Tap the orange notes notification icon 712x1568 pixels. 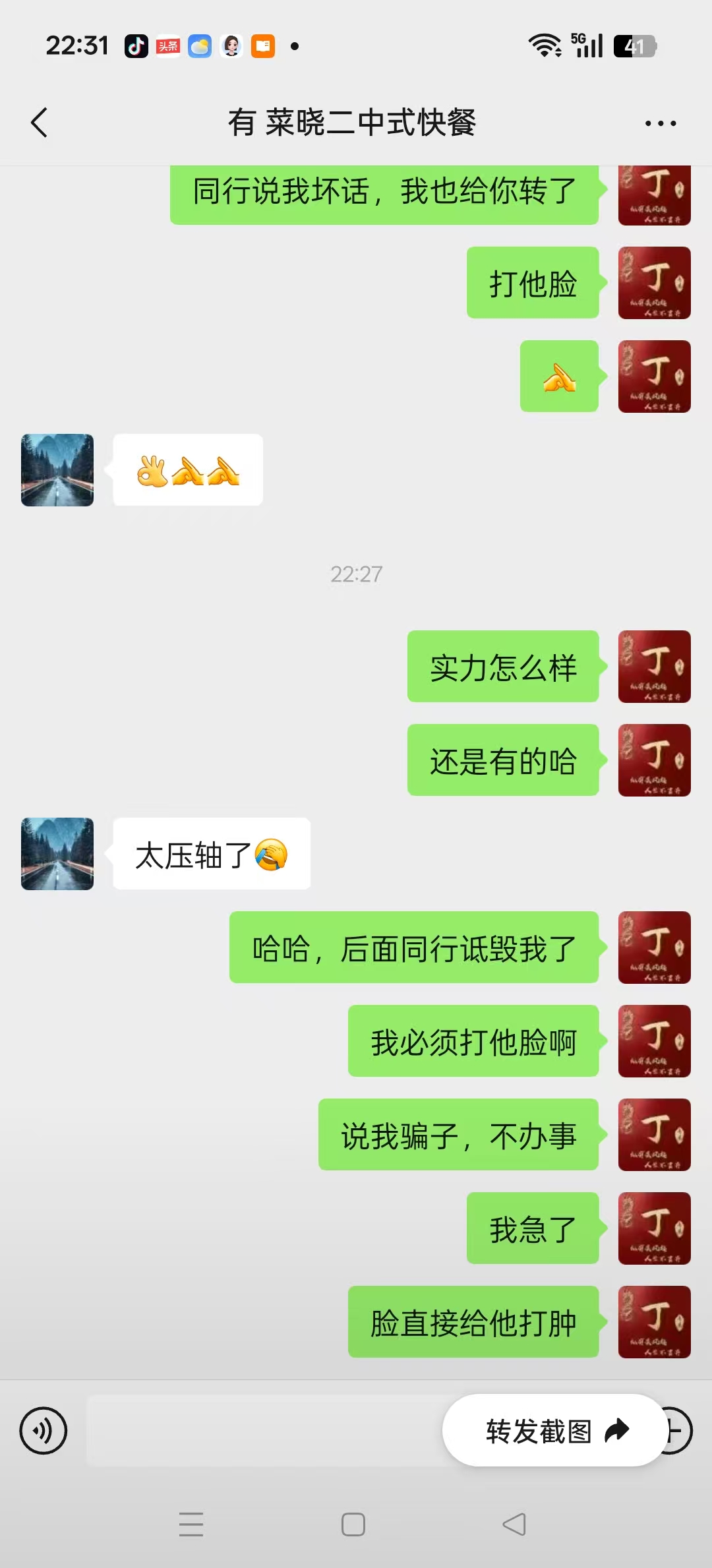pos(263,45)
